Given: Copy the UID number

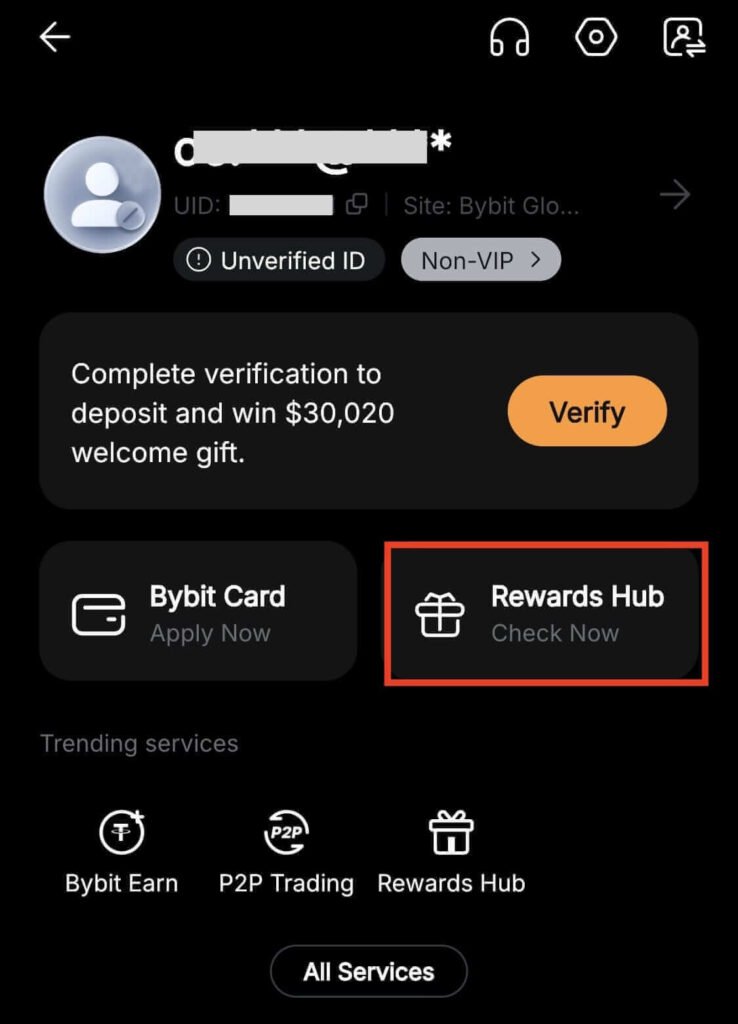Looking at the screenshot, I should pos(356,205).
